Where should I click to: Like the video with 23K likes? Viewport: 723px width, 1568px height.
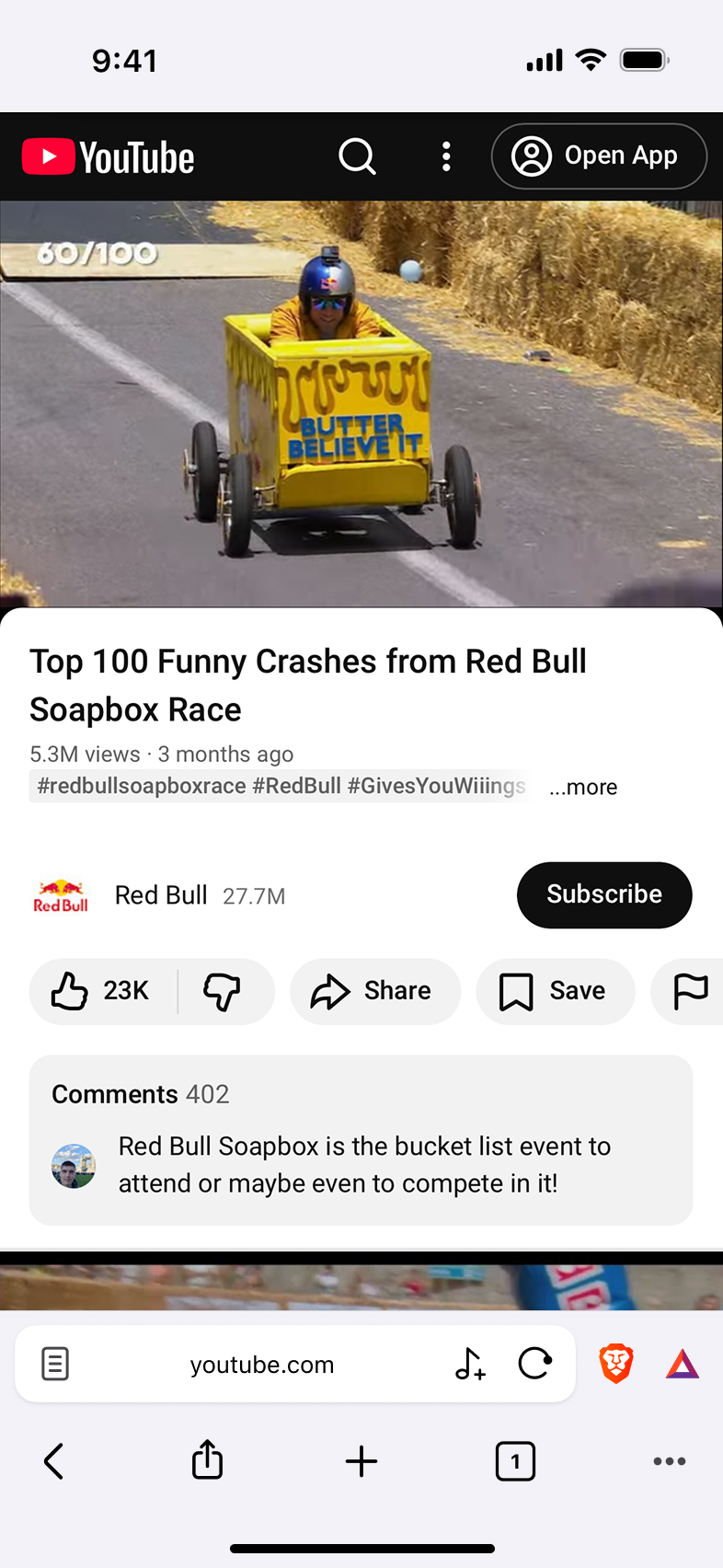[101, 991]
